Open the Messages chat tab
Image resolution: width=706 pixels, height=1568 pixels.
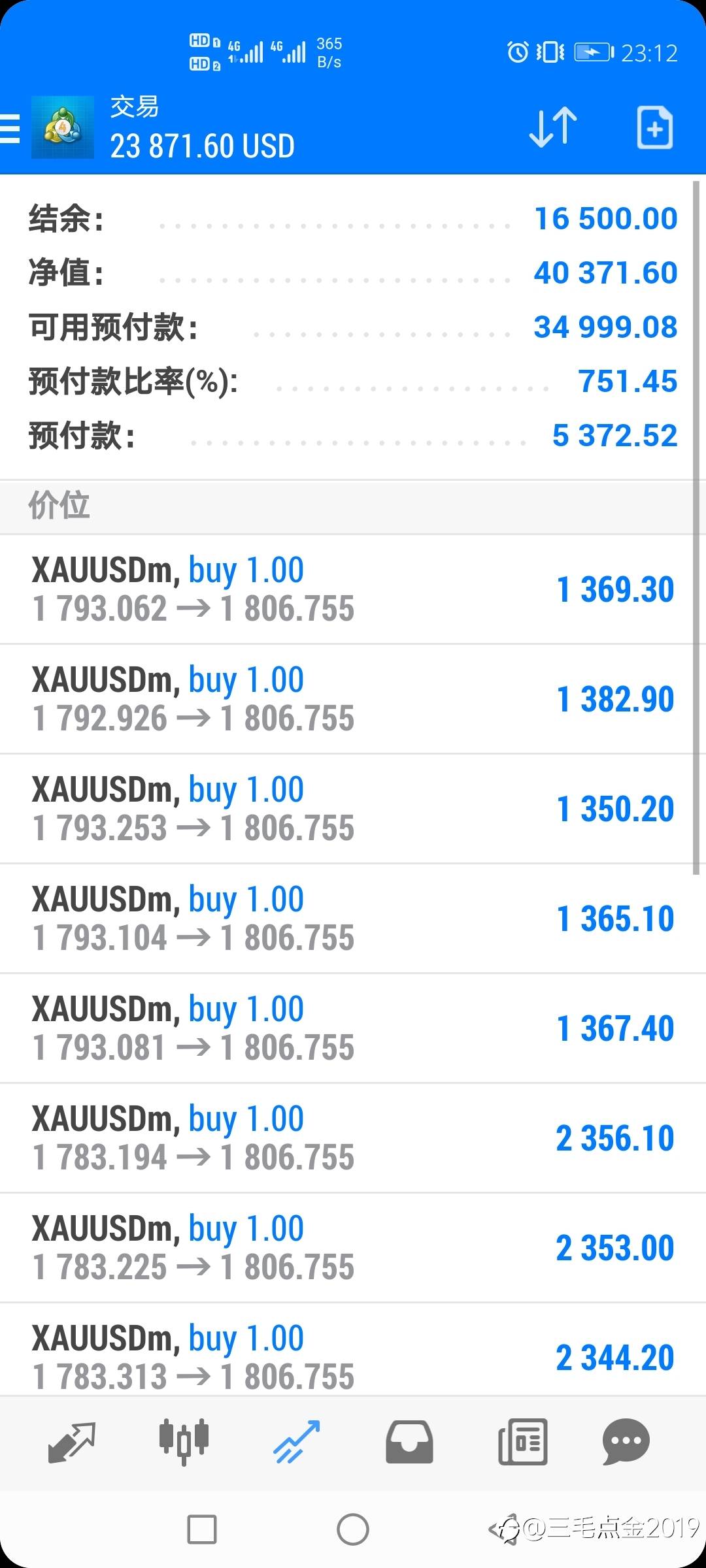pyautogui.click(x=626, y=1443)
